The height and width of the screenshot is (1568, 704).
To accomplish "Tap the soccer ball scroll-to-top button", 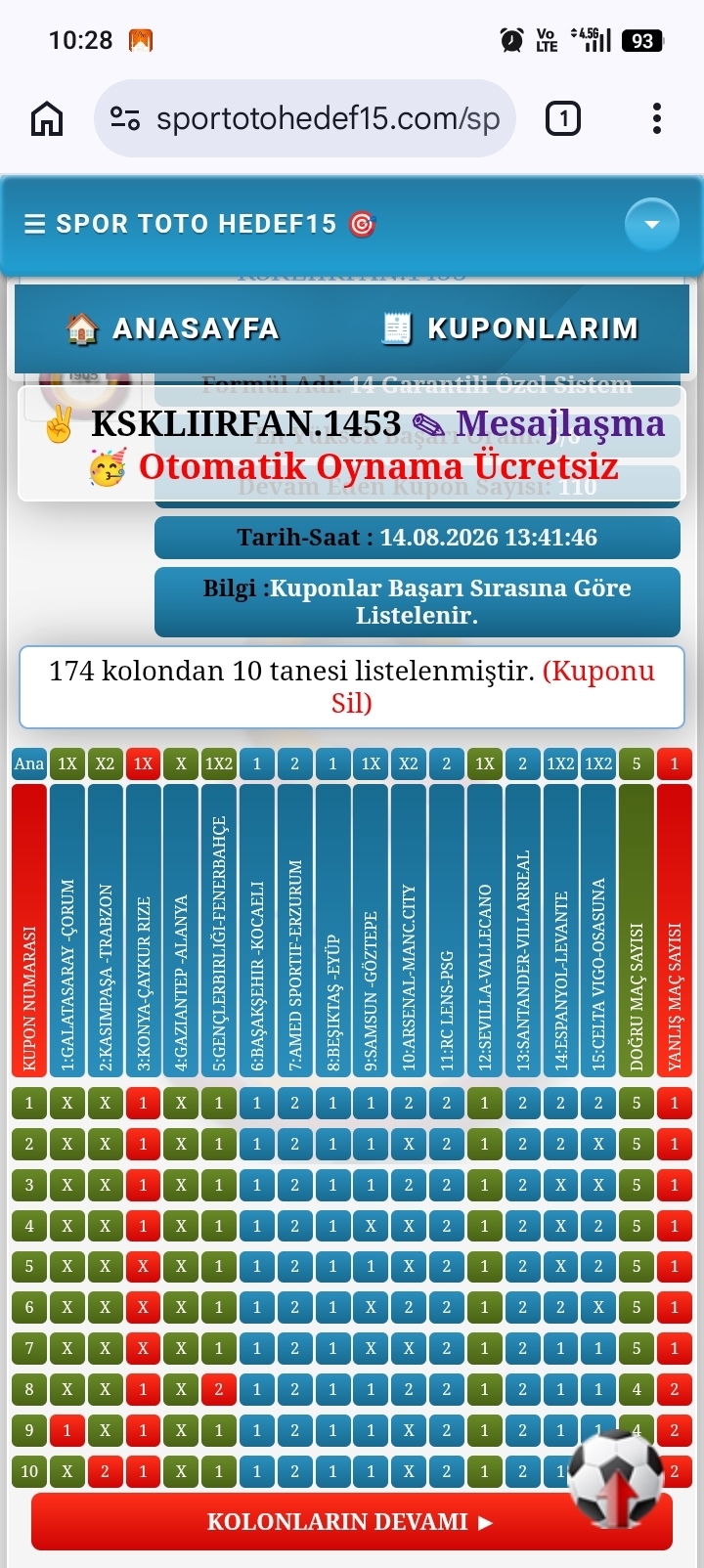I will [616, 1479].
